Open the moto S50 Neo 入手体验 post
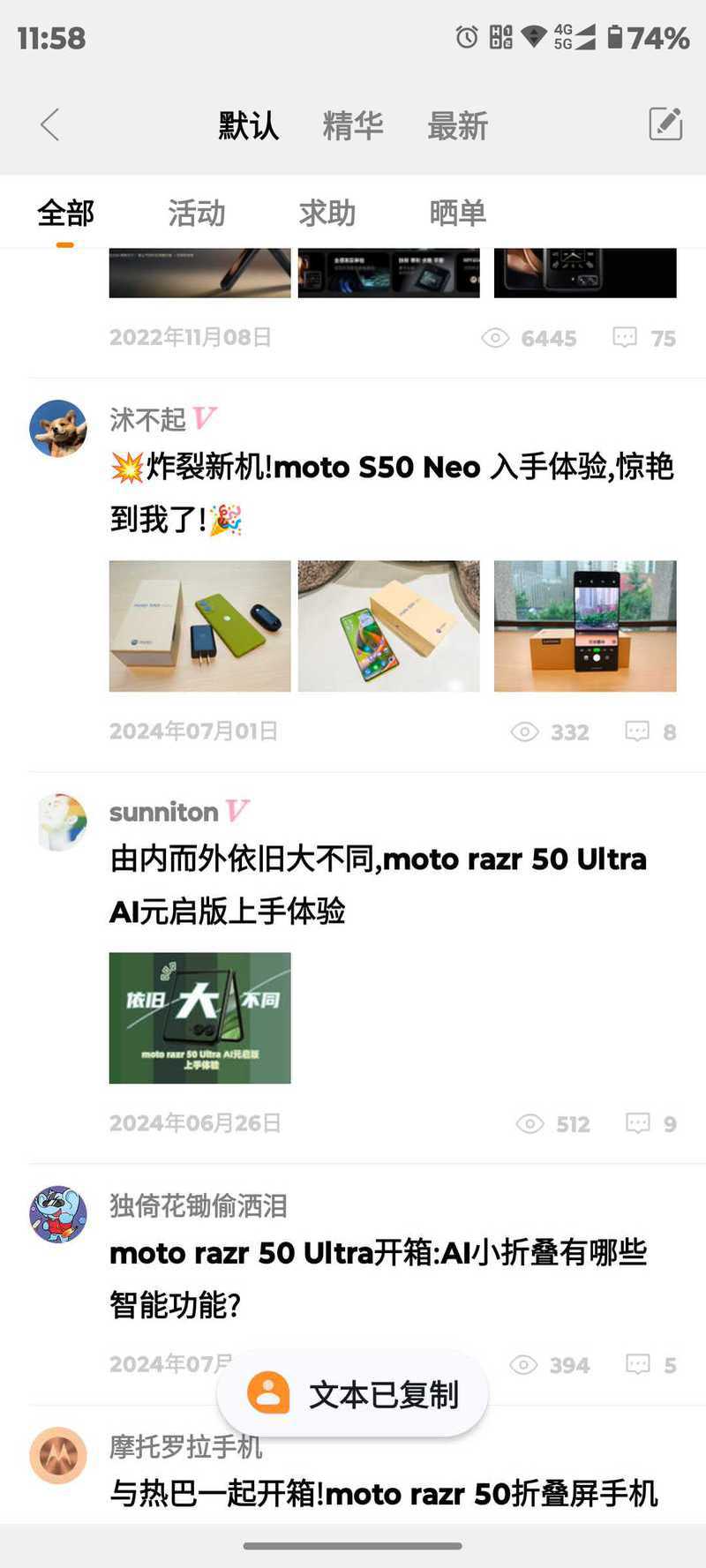Viewport: 706px width, 1568px height. click(x=392, y=492)
